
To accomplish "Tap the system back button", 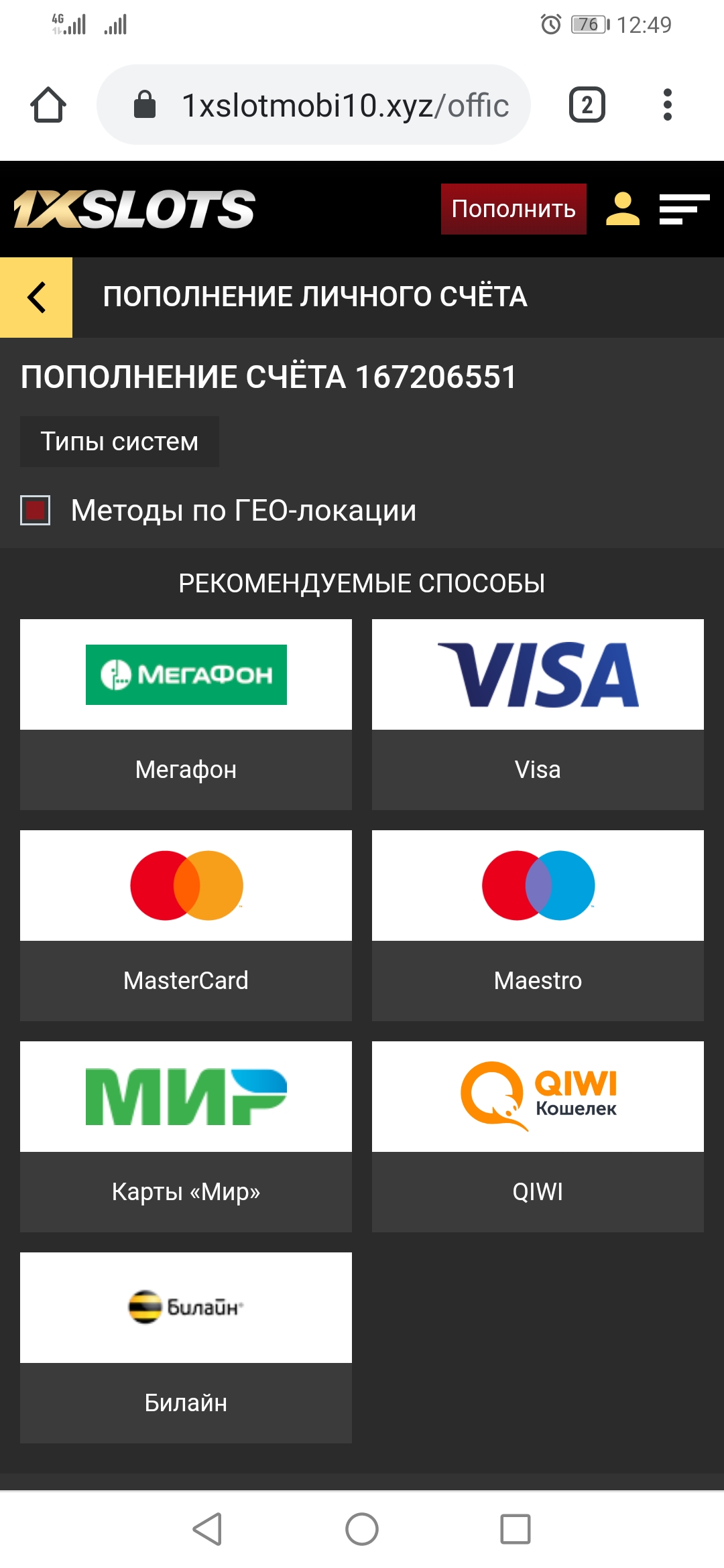I will click(x=207, y=1529).
